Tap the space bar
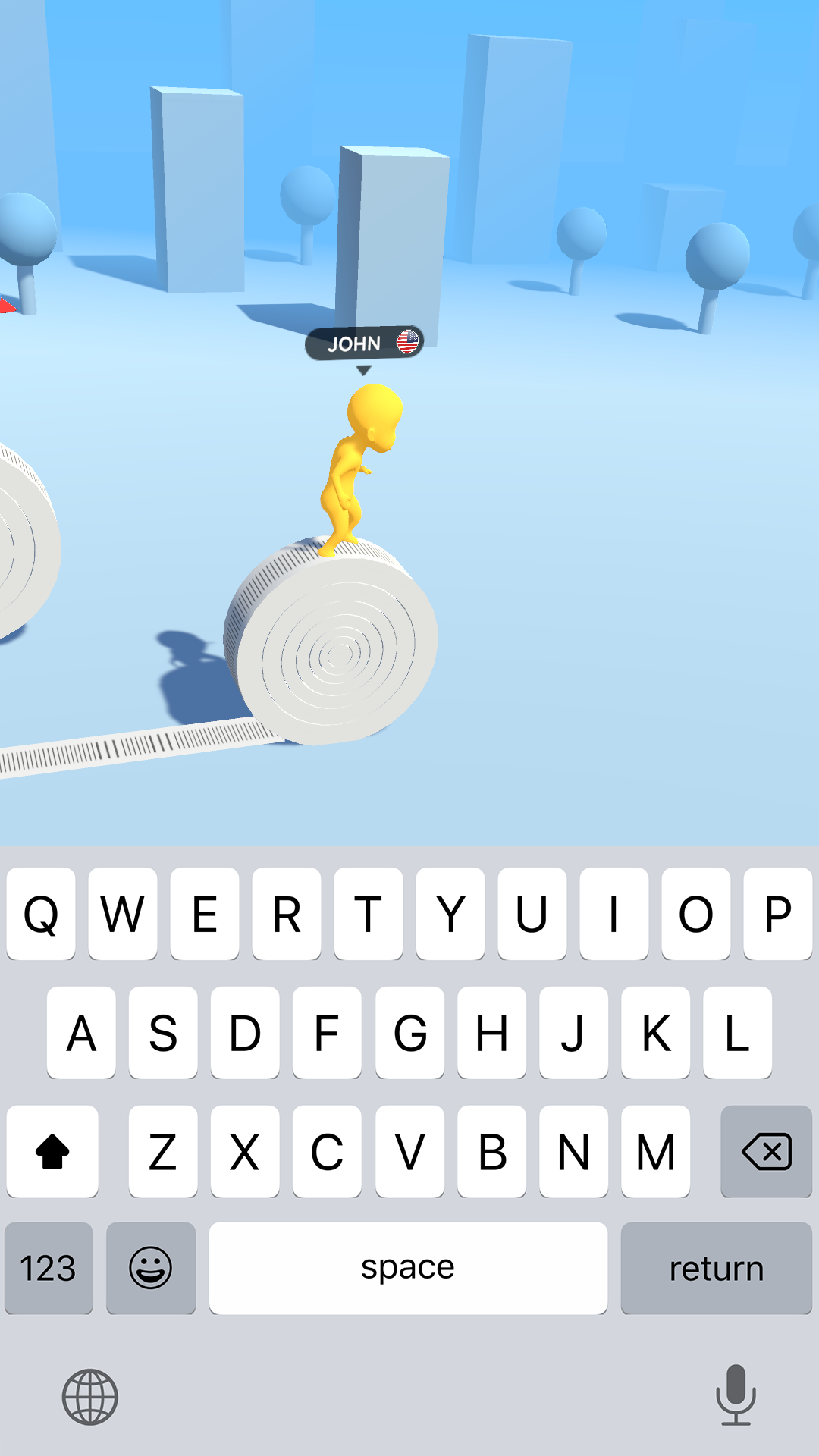The image size is (819, 1456). point(408,1268)
